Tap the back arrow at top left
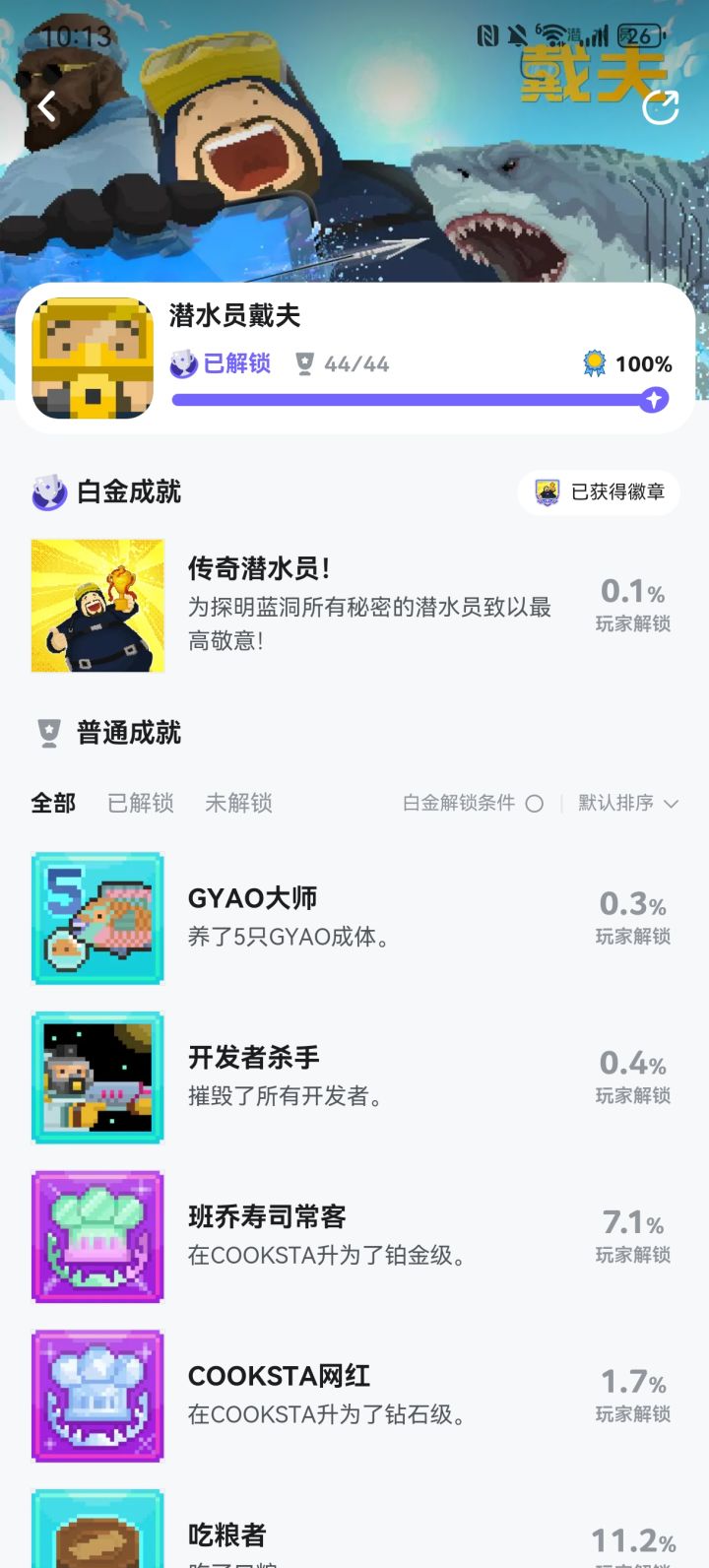Screen dimensions: 709x1568 point(46,105)
